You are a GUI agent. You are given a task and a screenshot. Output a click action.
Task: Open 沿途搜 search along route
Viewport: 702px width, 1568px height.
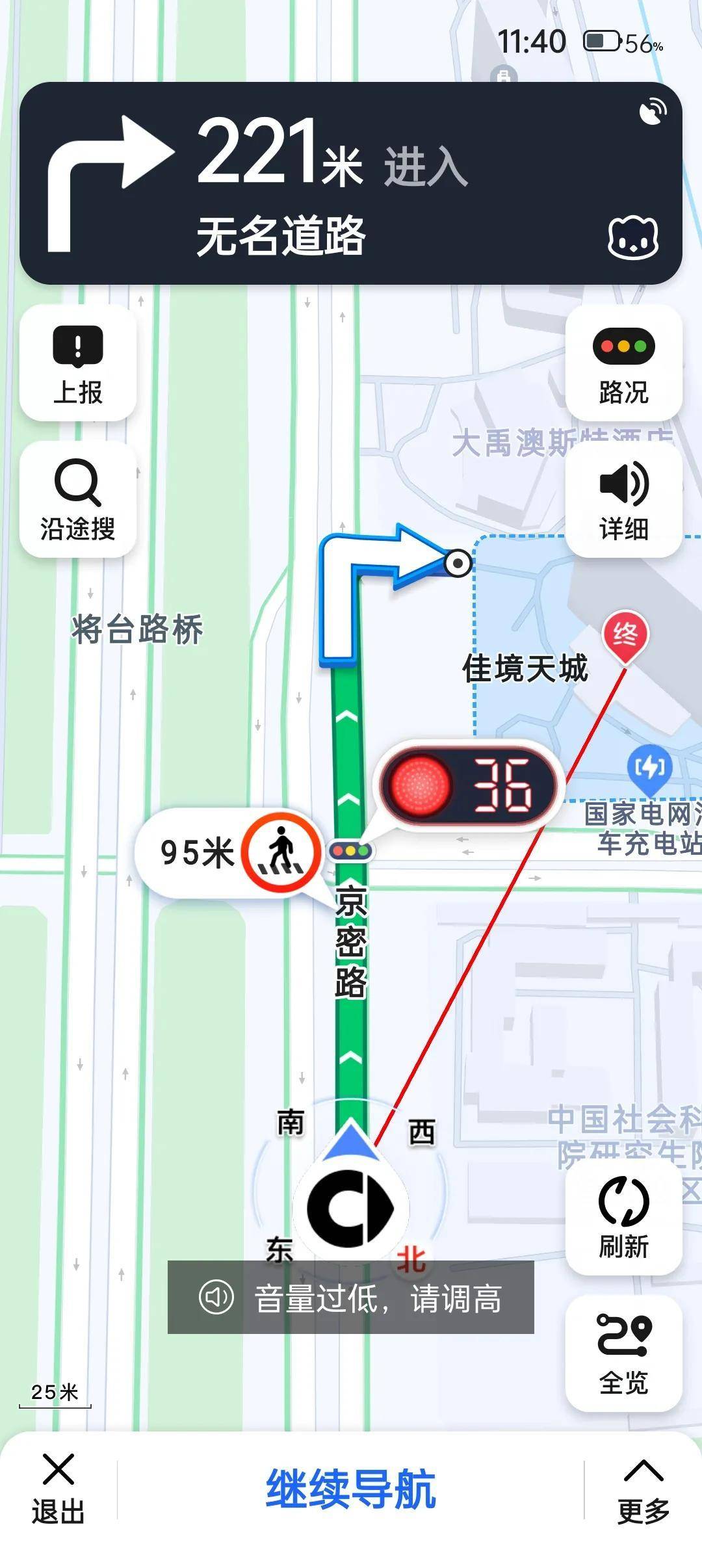[78, 499]
